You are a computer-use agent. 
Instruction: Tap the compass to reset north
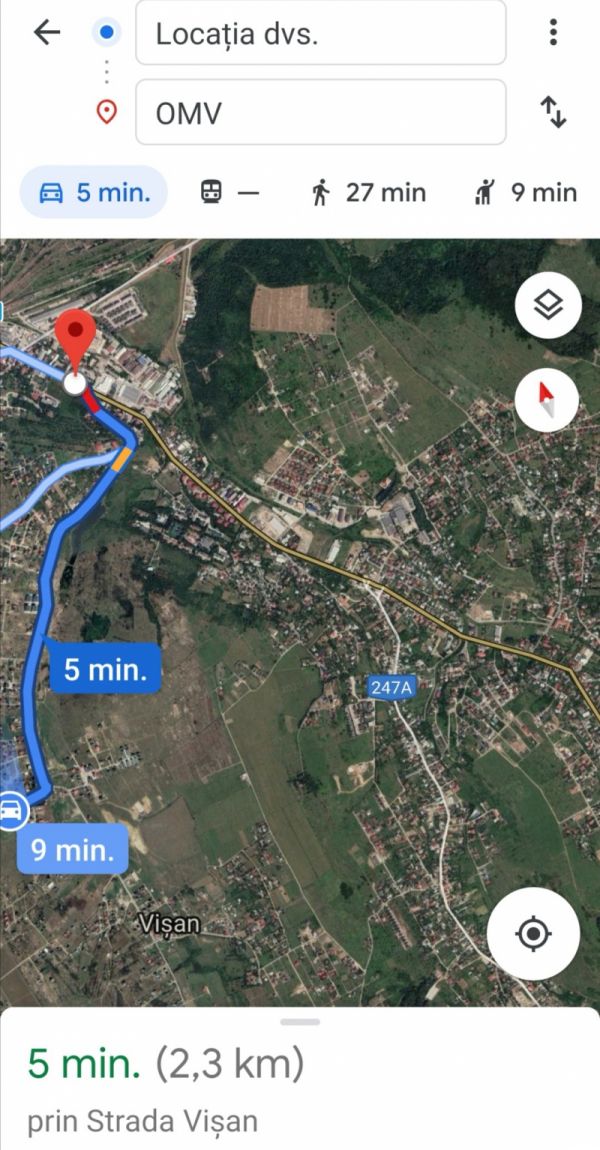[547, 399]
